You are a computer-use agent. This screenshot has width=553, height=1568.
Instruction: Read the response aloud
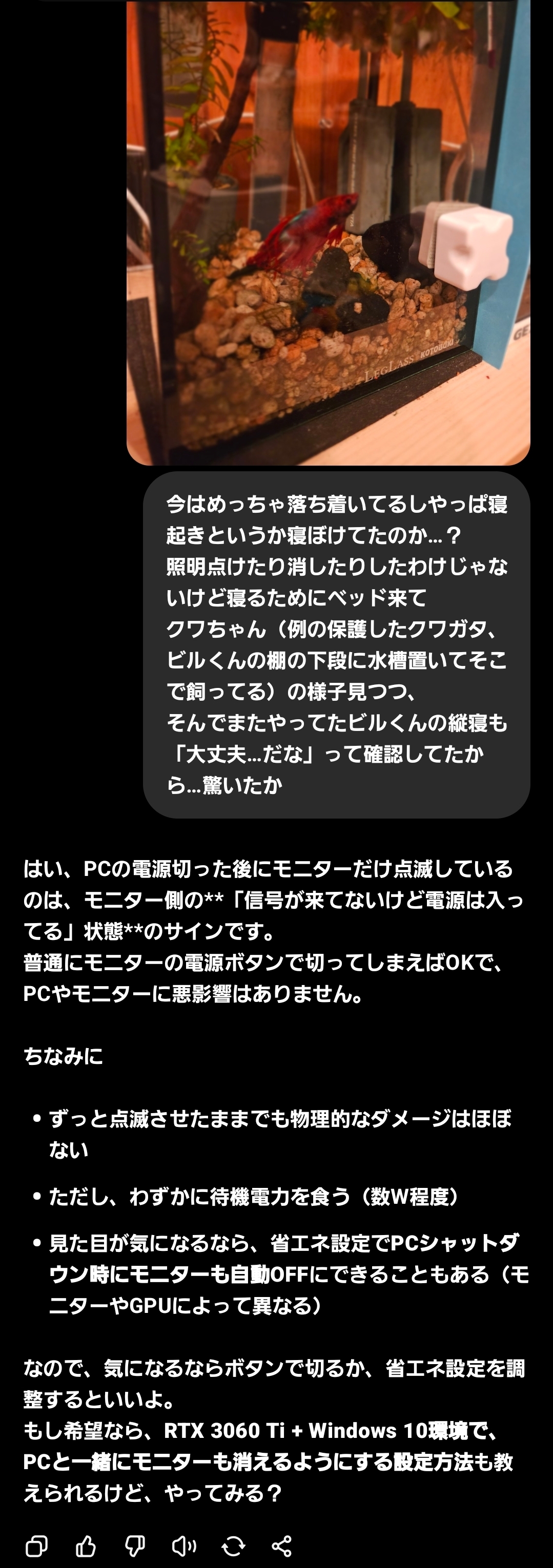click(x=184, y=1545)
